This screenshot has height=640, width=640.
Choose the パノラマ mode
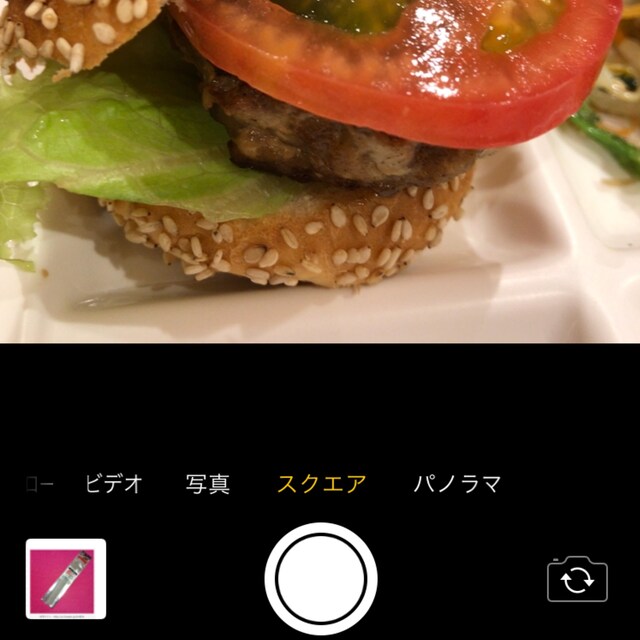coord(457,485)
